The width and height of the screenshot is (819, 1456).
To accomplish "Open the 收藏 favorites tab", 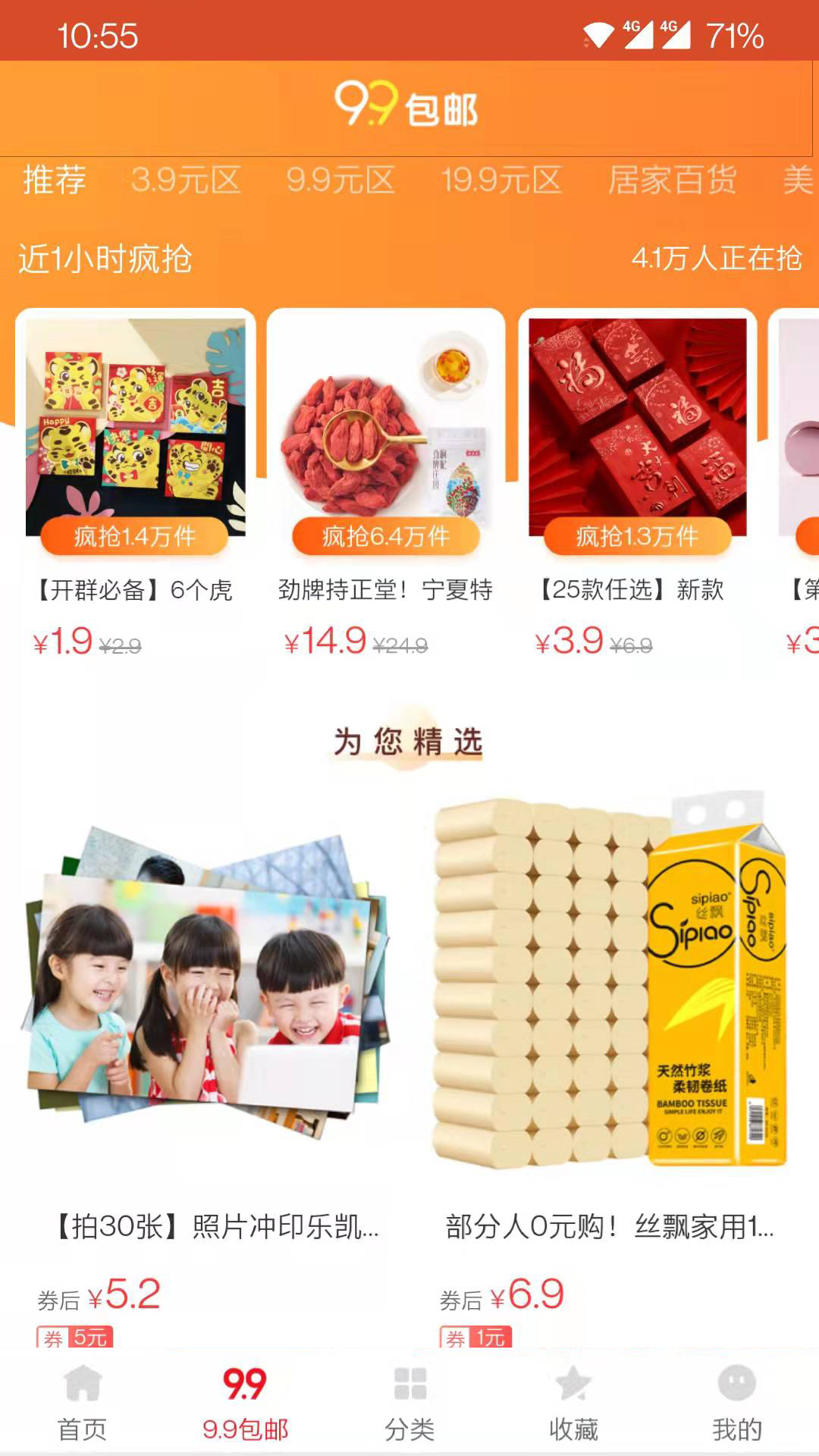I will pyautogui.click(x=573, y=1403).
